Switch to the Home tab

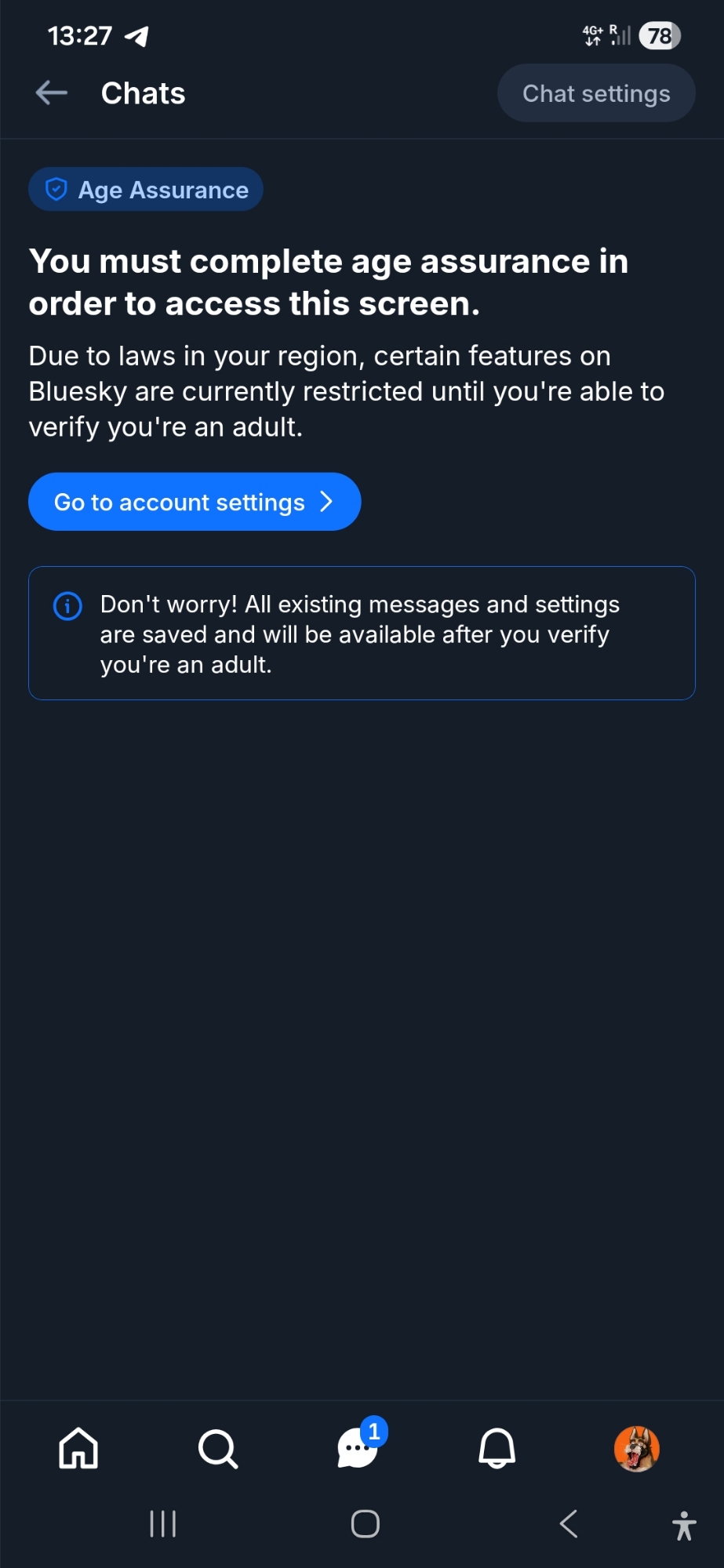pos(78,1448)
